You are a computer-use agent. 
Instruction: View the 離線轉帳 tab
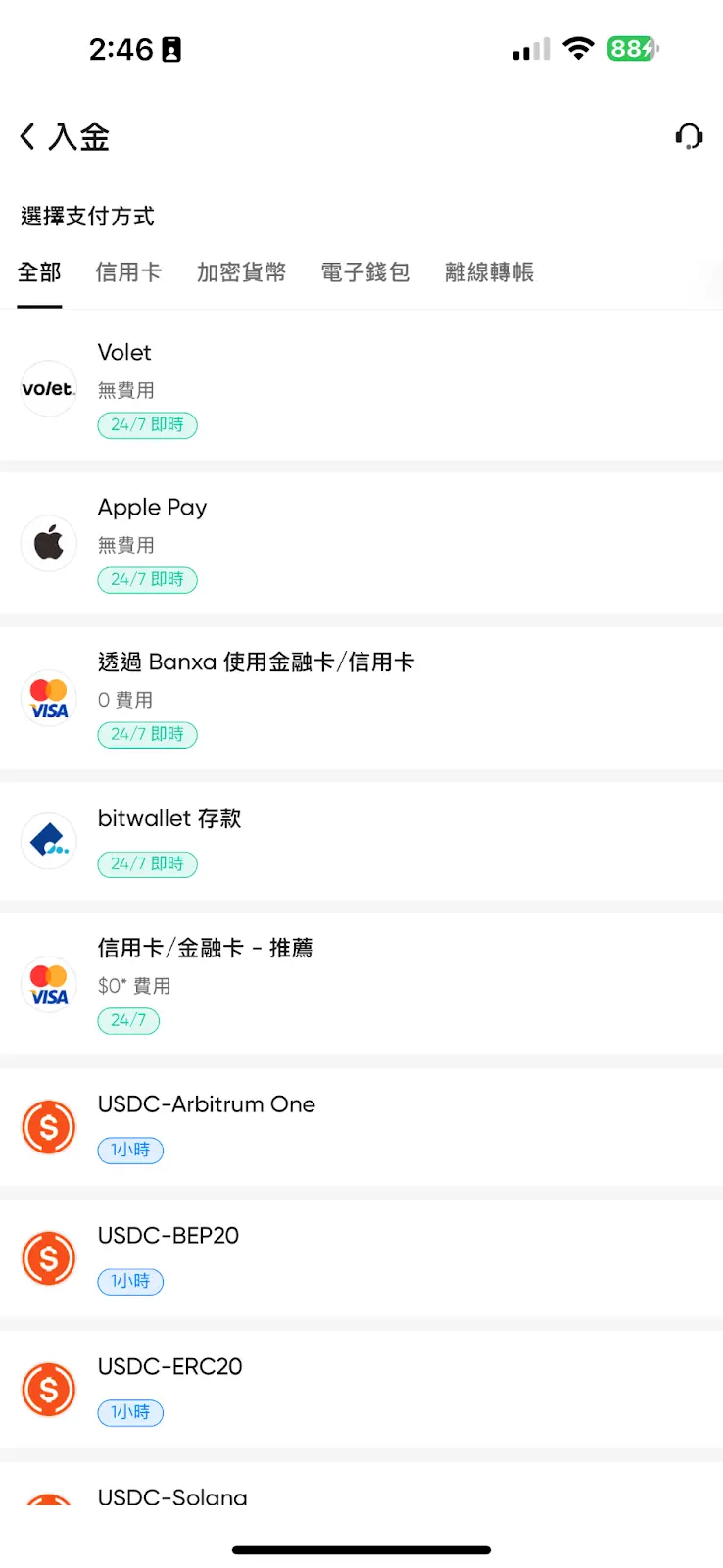[x=489, y=272]
